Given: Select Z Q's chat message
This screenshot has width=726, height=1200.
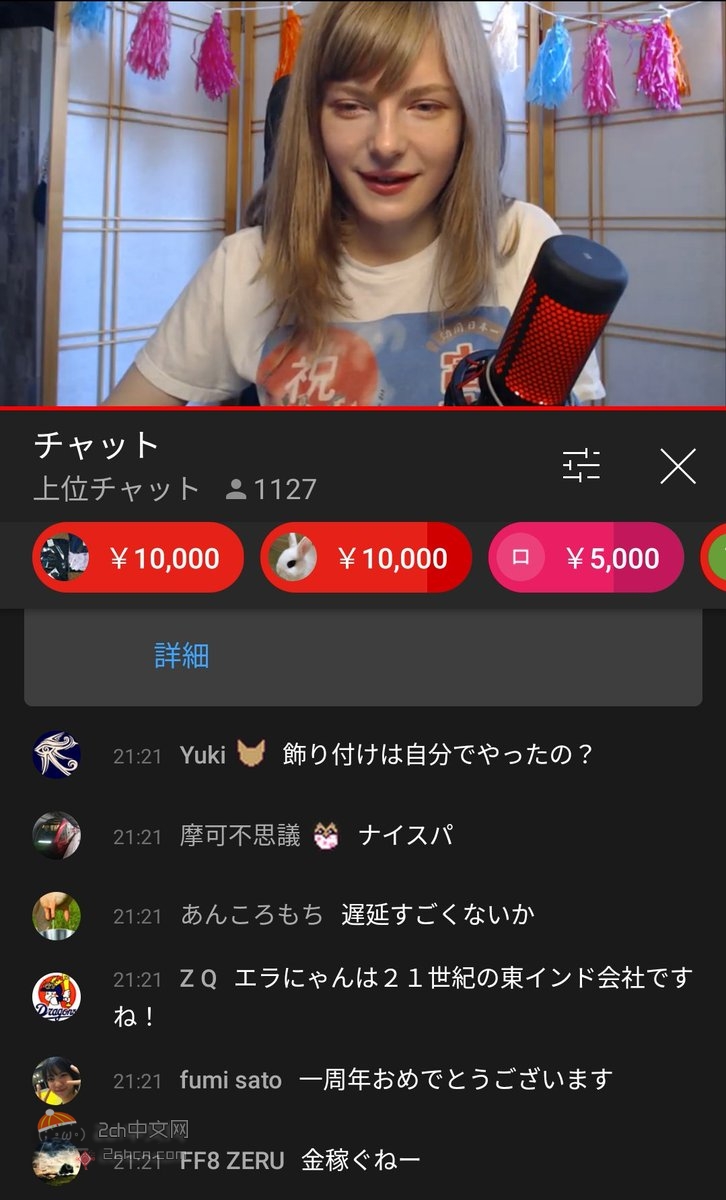Looking at the screenshot, I should coord(400,998).
